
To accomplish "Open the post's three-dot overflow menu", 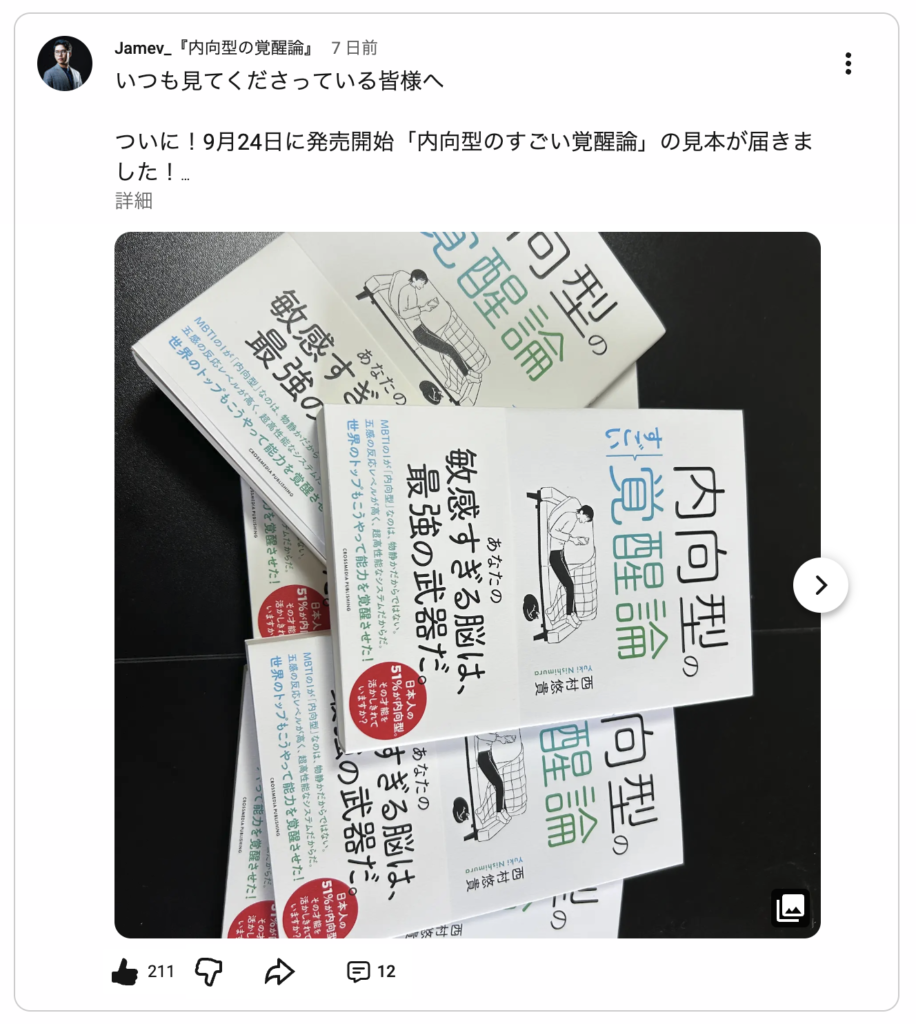I will point(847,63).
